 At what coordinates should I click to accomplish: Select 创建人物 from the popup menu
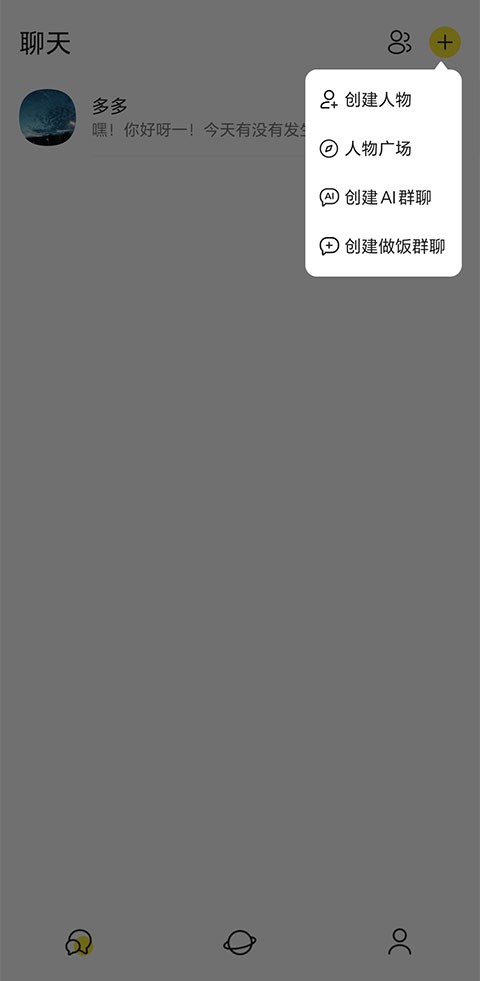383,99
